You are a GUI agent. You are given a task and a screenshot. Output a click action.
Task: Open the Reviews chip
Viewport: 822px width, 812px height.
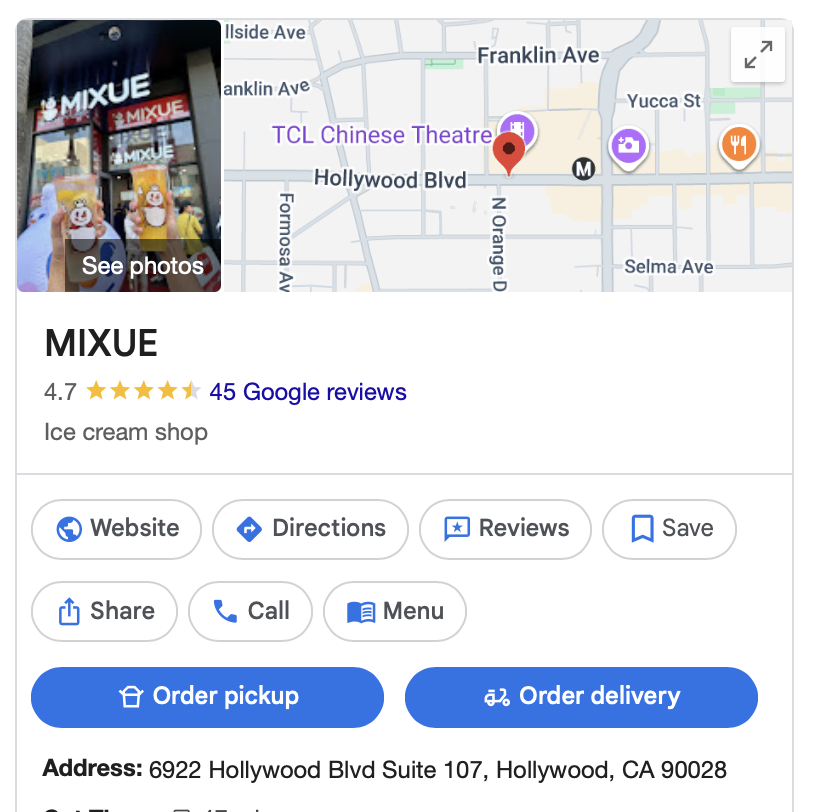pyautogui.click(x=505, y=528)
